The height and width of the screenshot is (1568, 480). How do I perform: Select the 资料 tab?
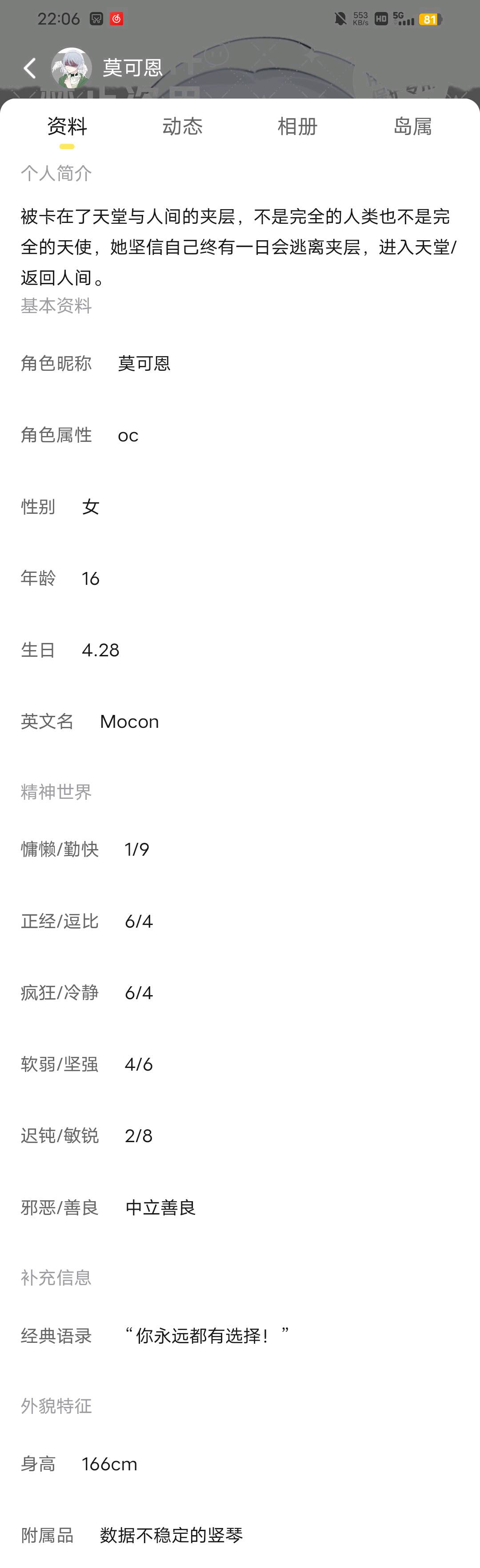tap(67, 126)
